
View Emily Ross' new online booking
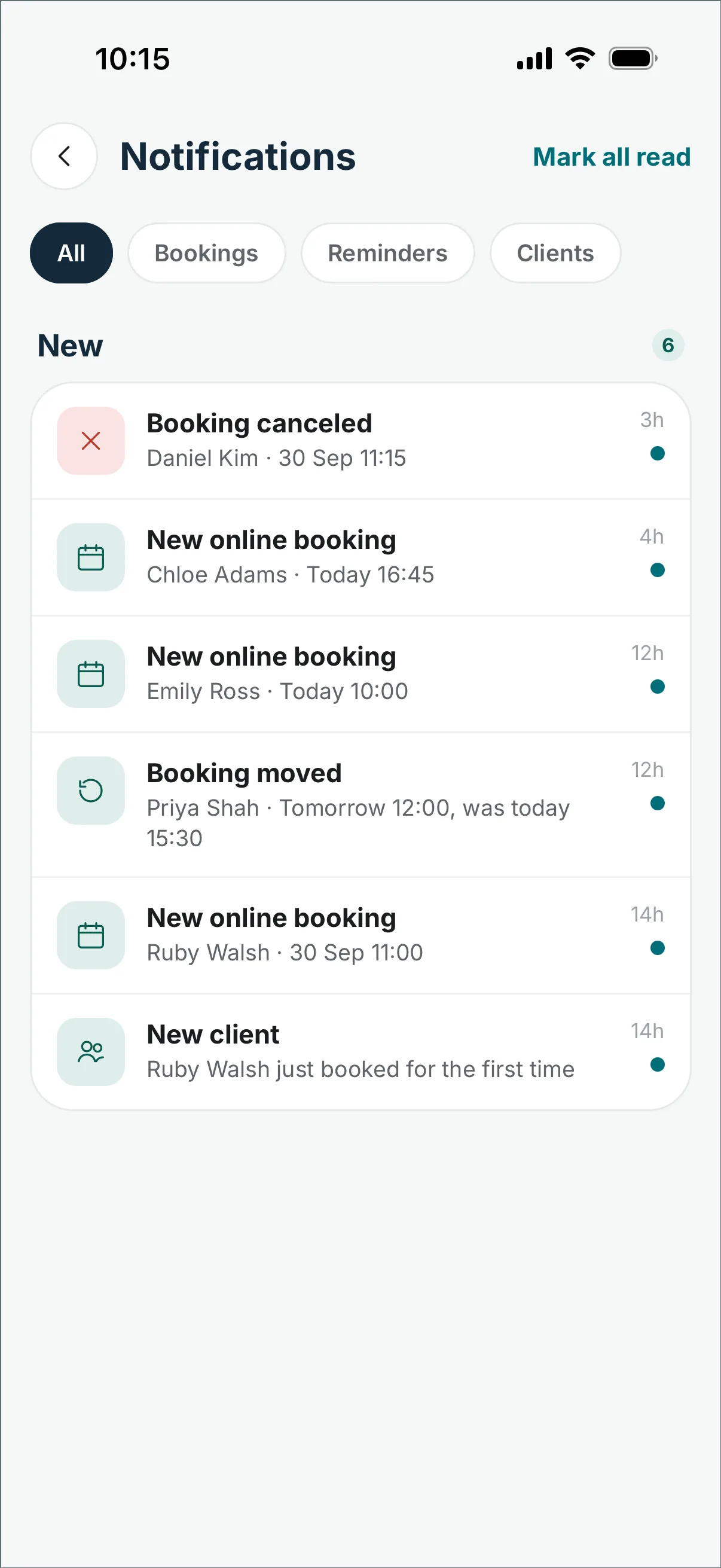pos(361,675)
